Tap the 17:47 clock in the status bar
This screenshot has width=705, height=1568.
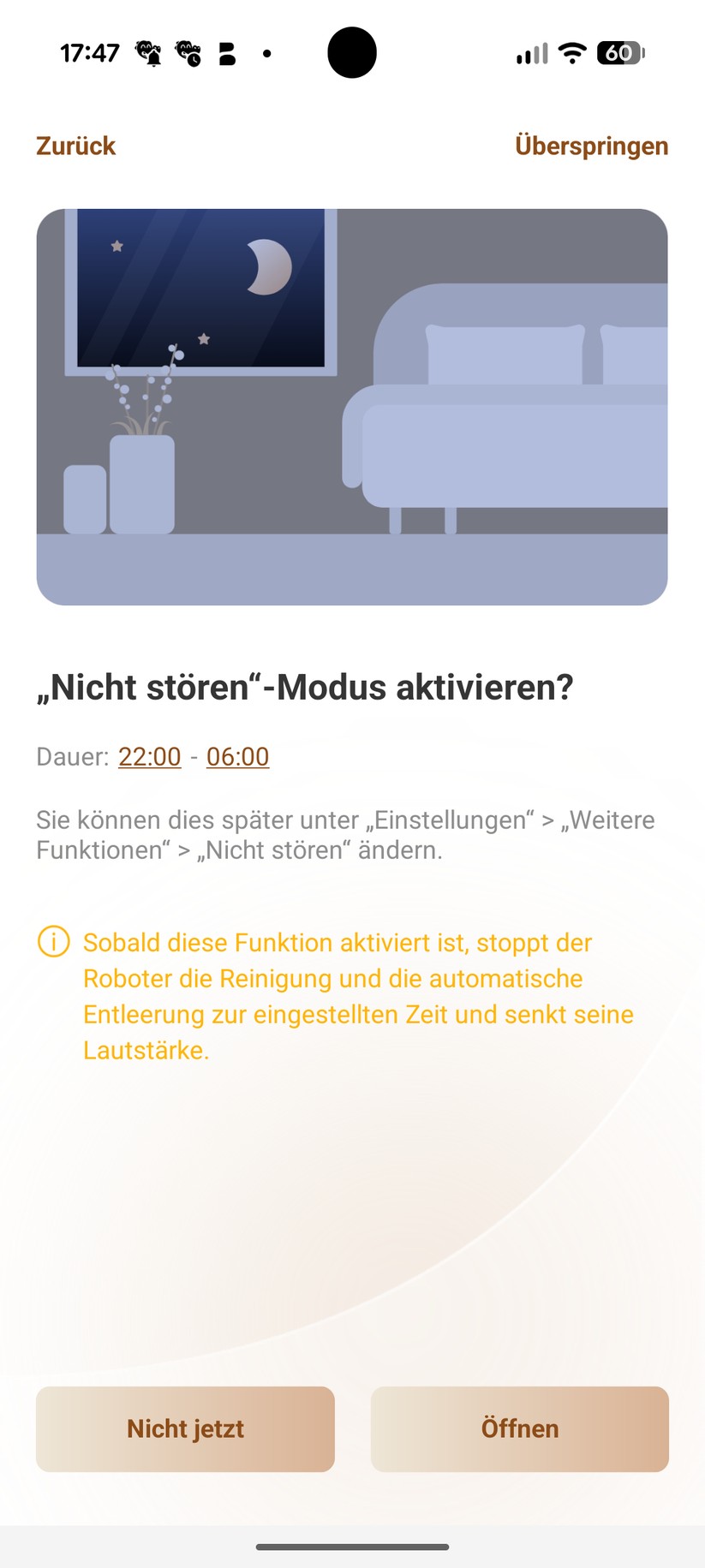(x=90, y=52)
